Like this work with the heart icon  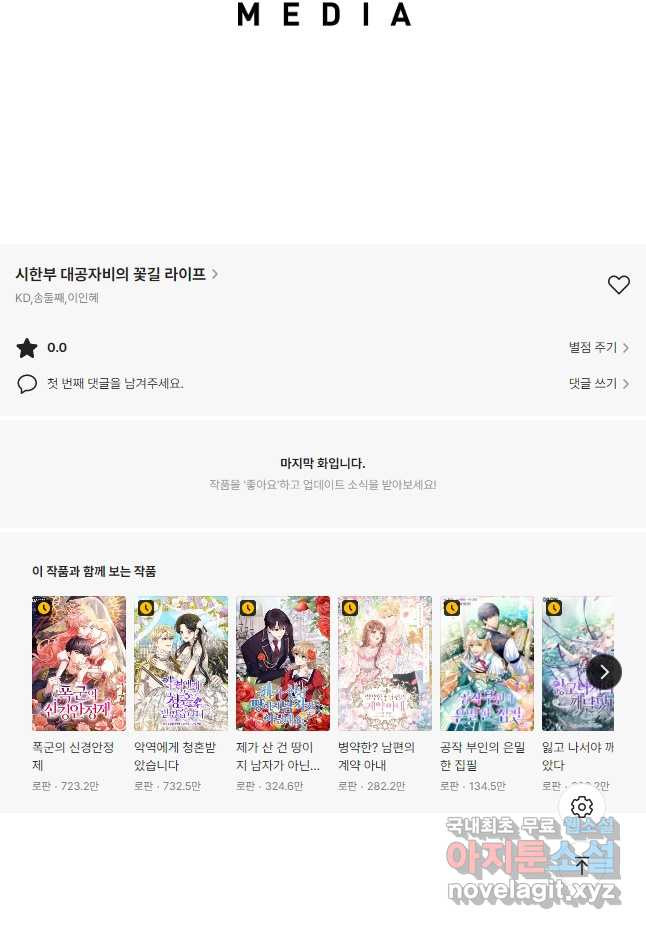(619, 285)
